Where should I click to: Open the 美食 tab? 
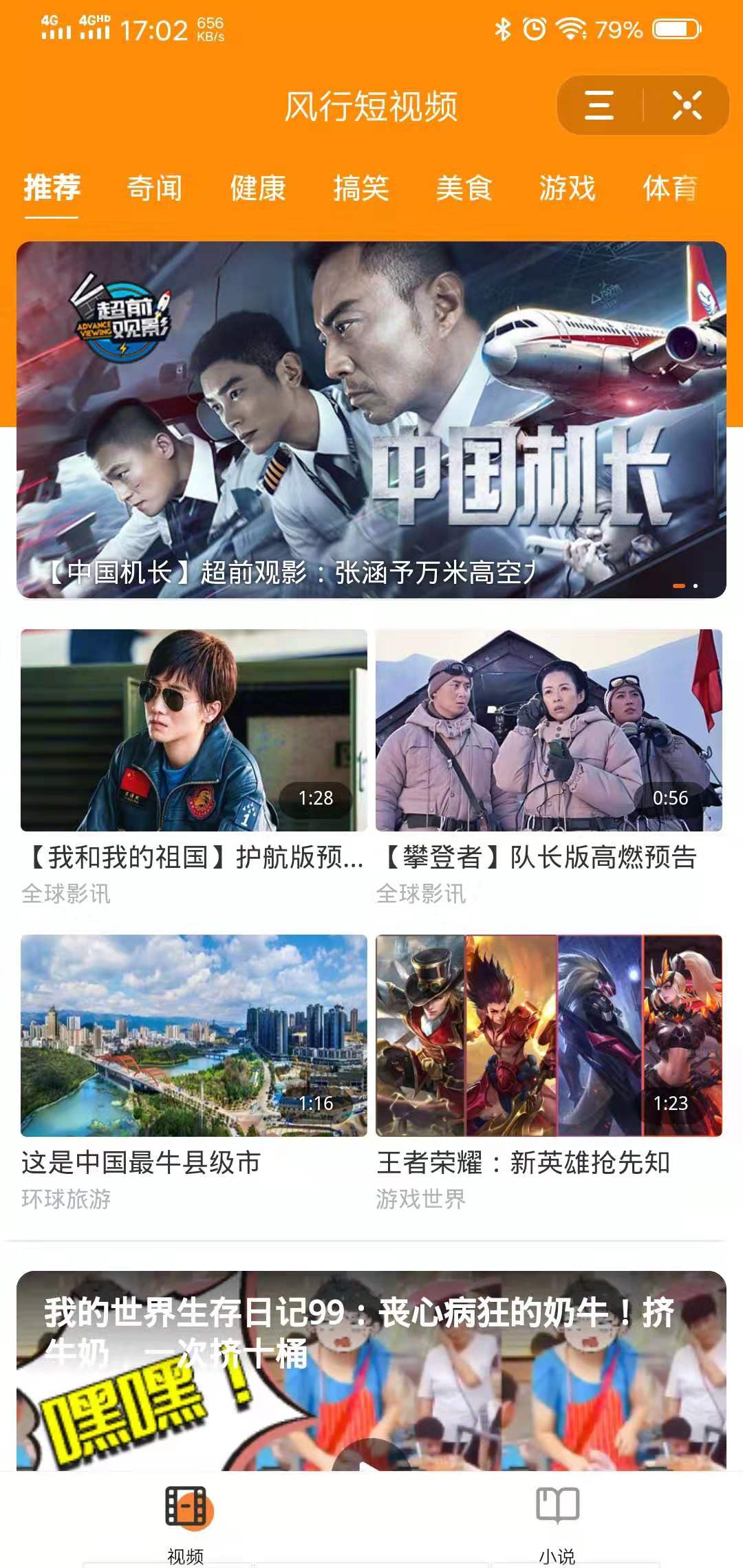click(464, 188)
